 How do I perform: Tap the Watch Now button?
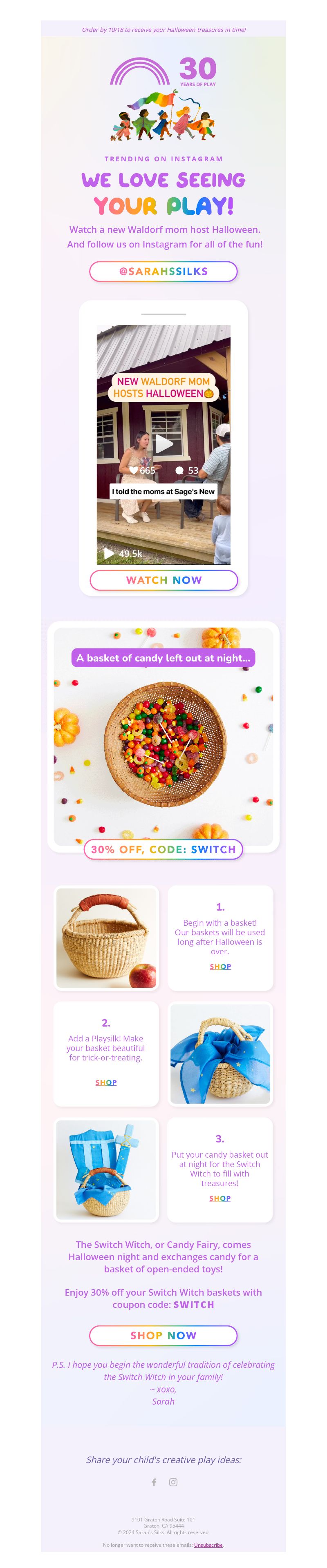pyautogui.click(x=163, y=580)
